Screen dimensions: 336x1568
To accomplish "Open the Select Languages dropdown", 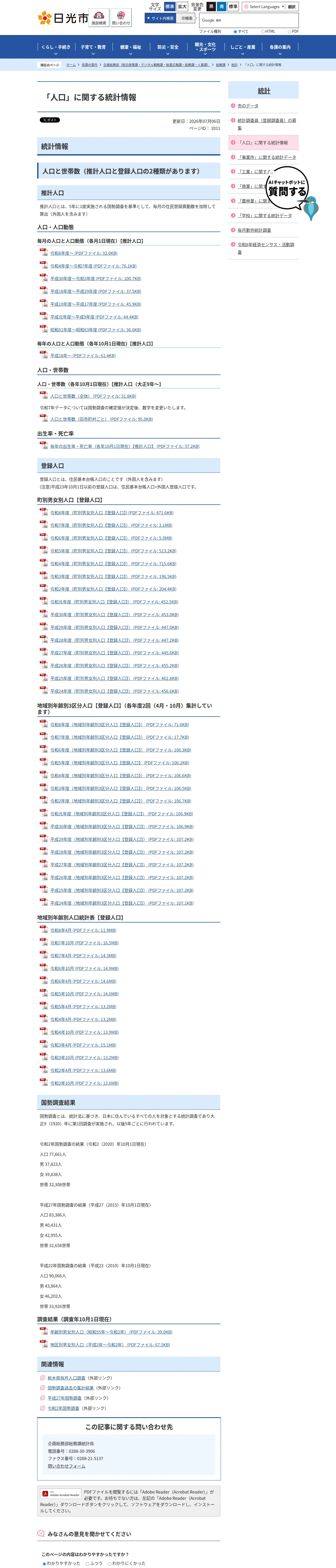I will pyautogui.click(x=264, y=7).
